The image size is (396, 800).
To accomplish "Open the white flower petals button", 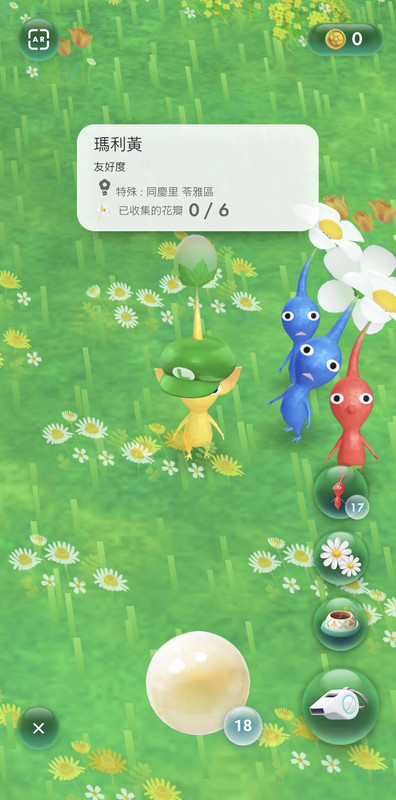I will tap(340, 558).
